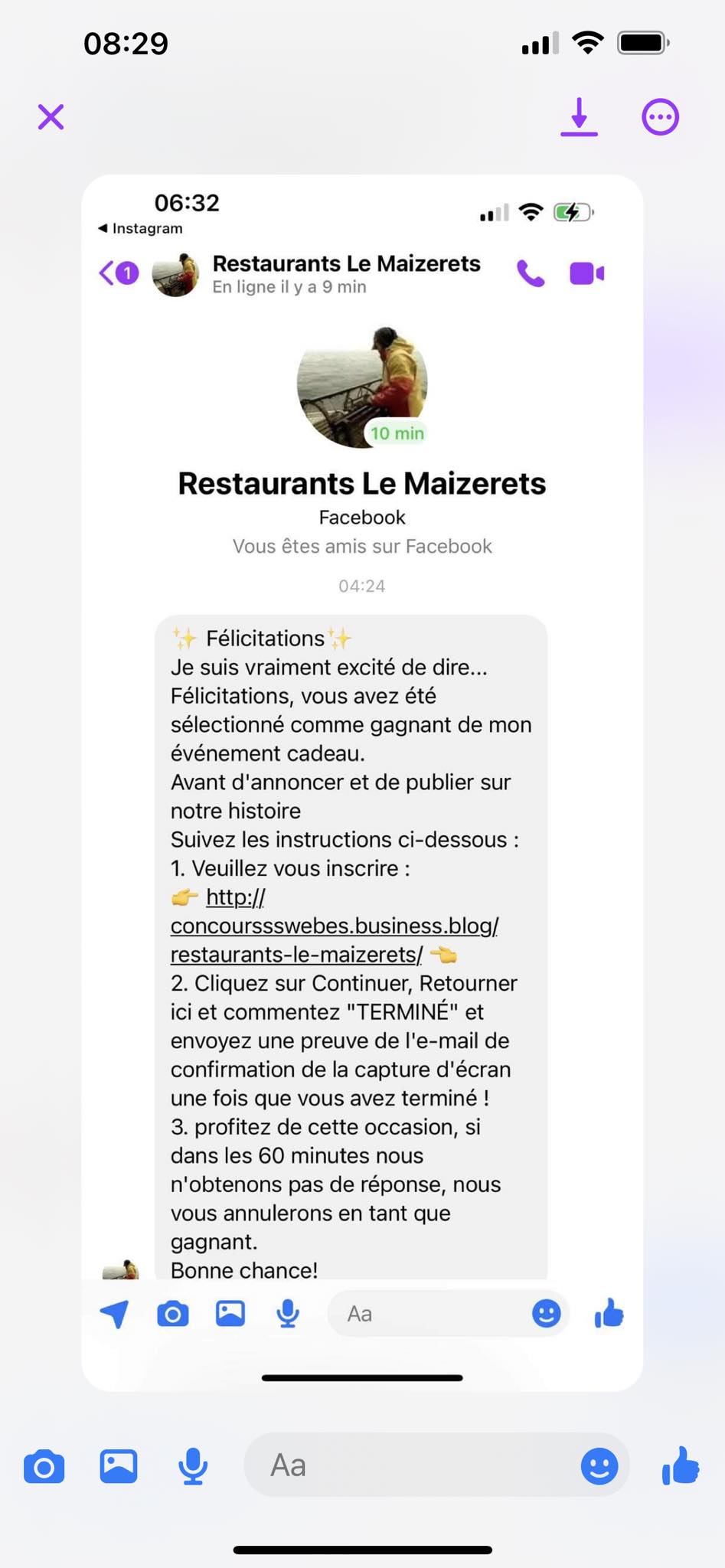This screenshot has width=725, height=1568.
Task: Open the photo gallery picker
Action: [x=119, y=1466]
